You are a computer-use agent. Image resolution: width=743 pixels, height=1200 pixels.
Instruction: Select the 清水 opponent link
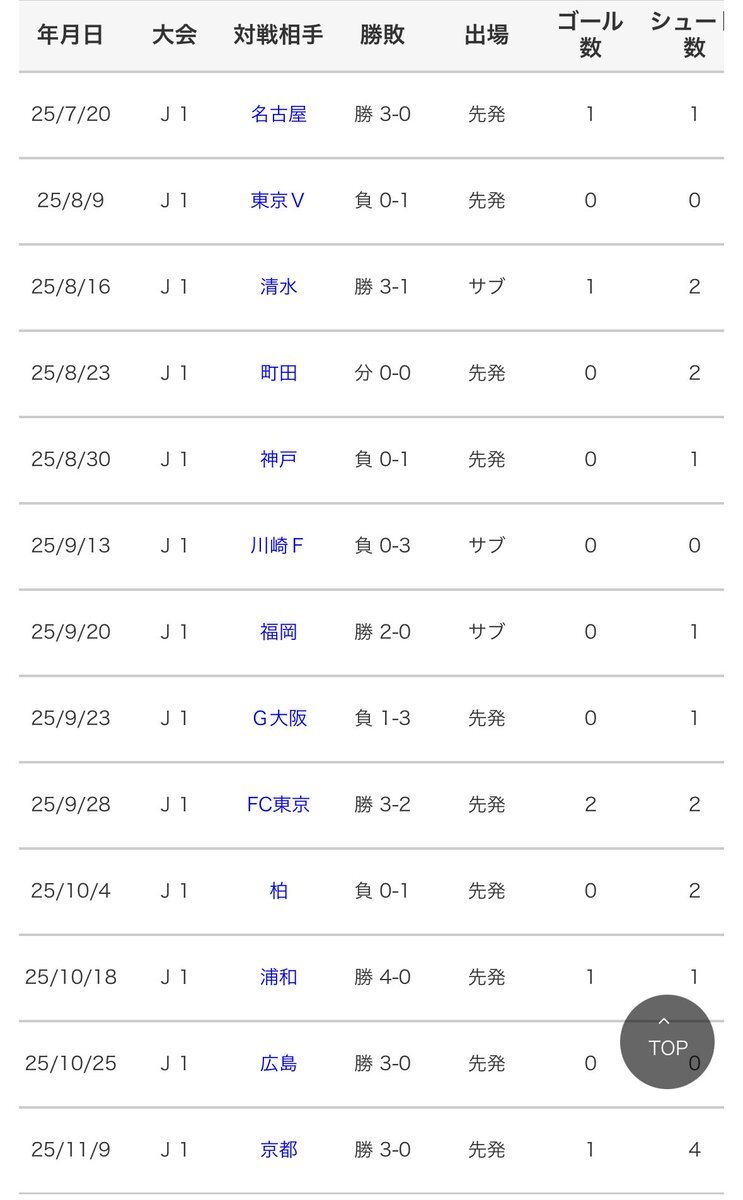click(x=278, y=286)
